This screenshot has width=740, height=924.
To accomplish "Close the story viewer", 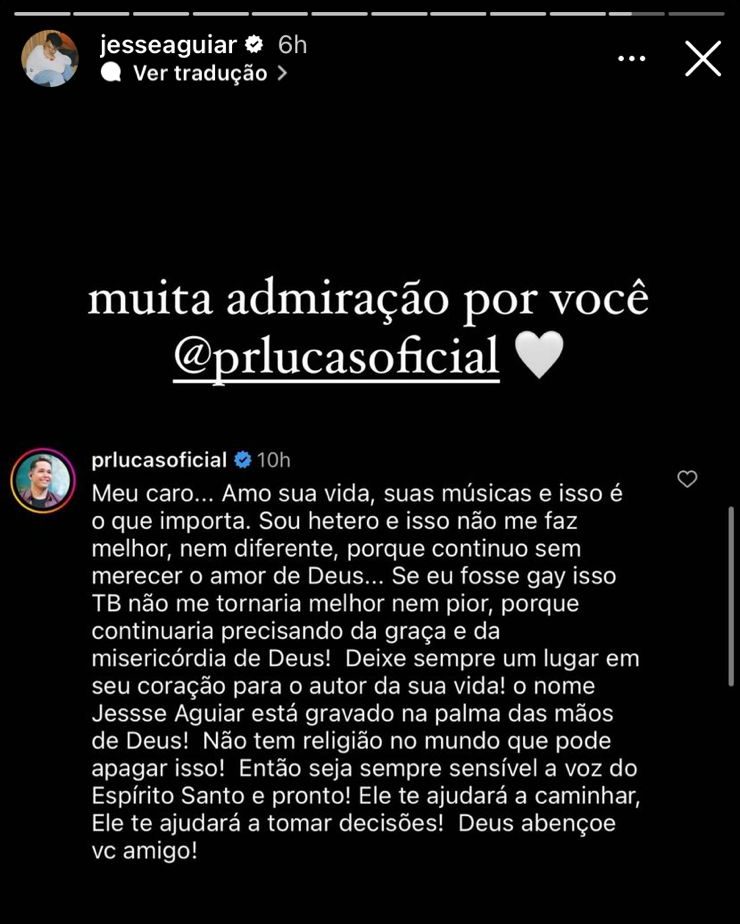I will [x=703, y=59].
